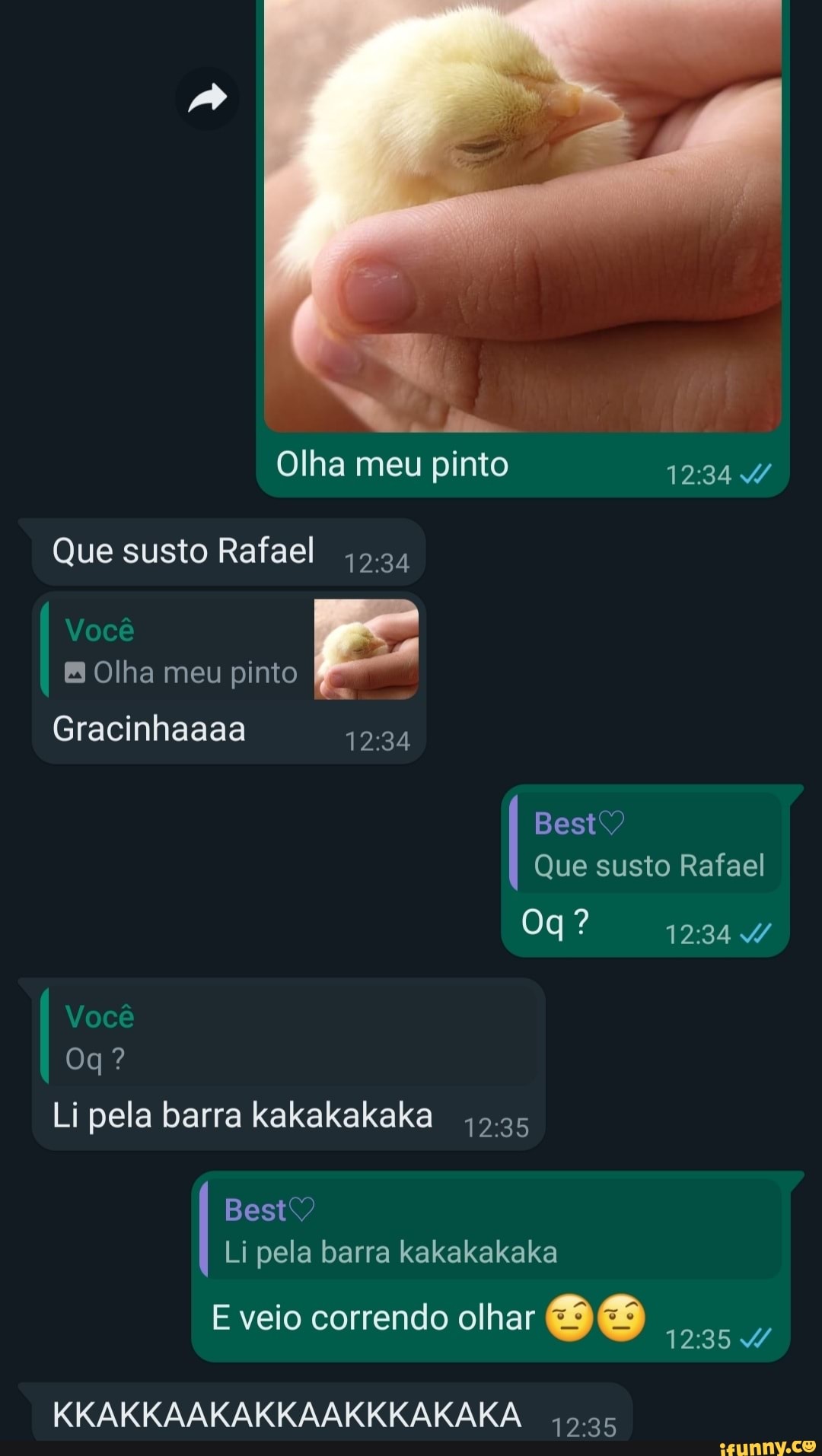Tap the checkmarks on 'E veio correndo olhar'

754,1339
